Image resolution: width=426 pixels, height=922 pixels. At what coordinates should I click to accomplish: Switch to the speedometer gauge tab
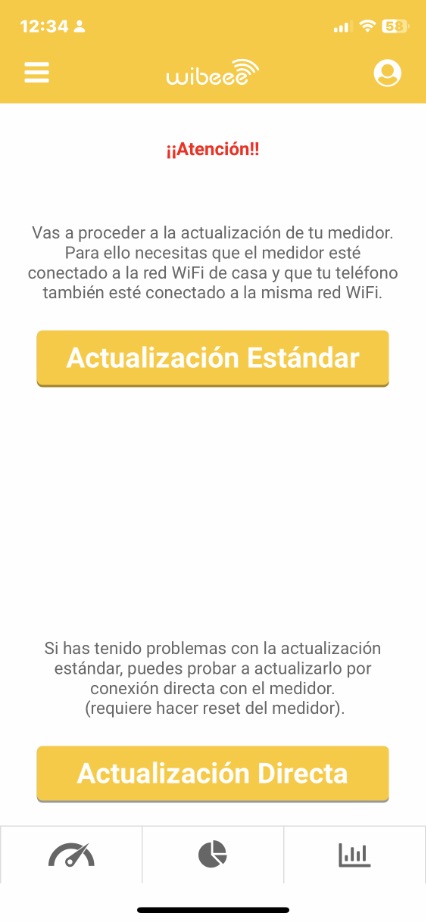pyautogui.click(x=71, y=854)
